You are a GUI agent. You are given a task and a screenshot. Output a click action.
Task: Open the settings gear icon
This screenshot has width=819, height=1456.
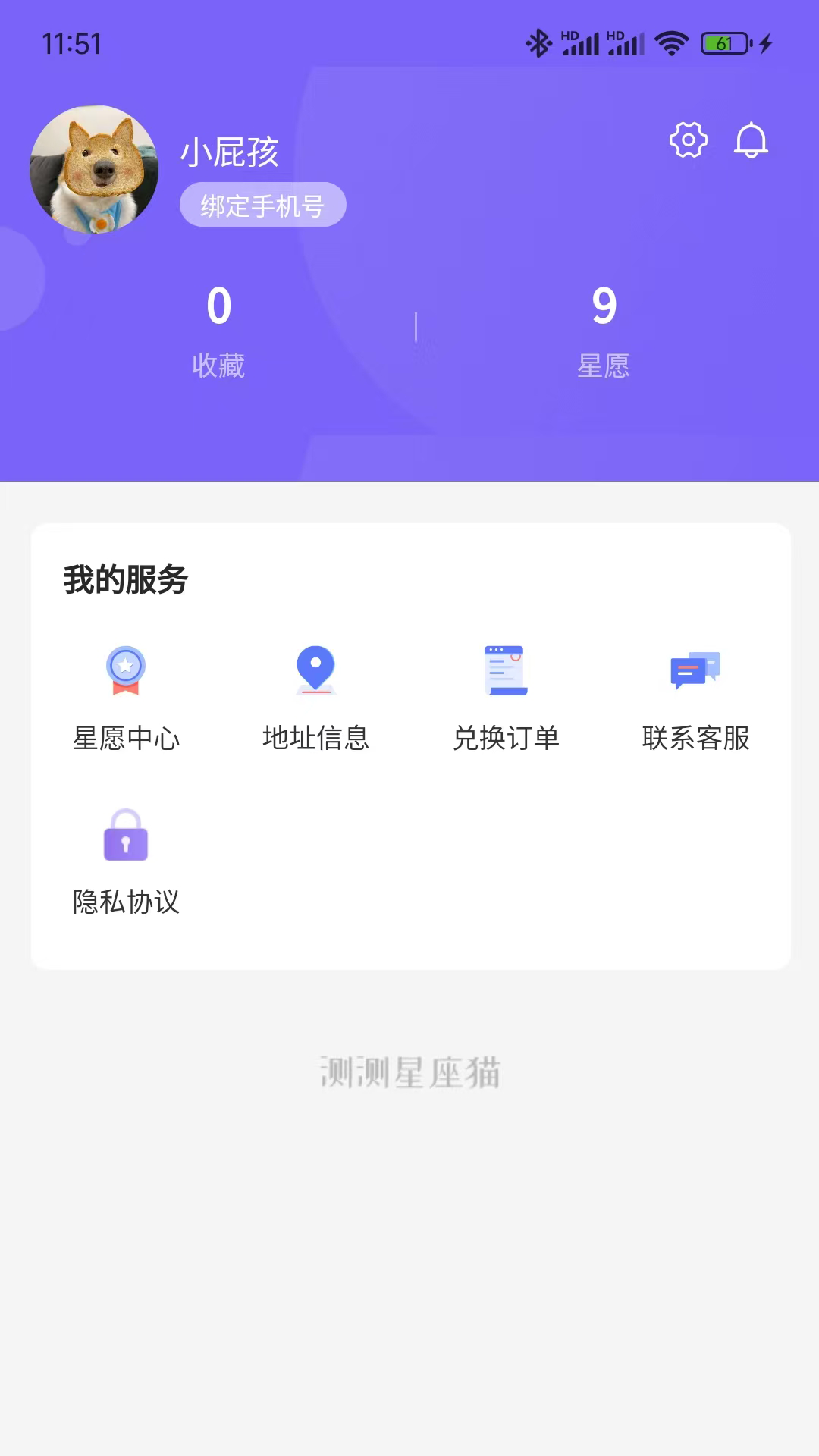688,140
